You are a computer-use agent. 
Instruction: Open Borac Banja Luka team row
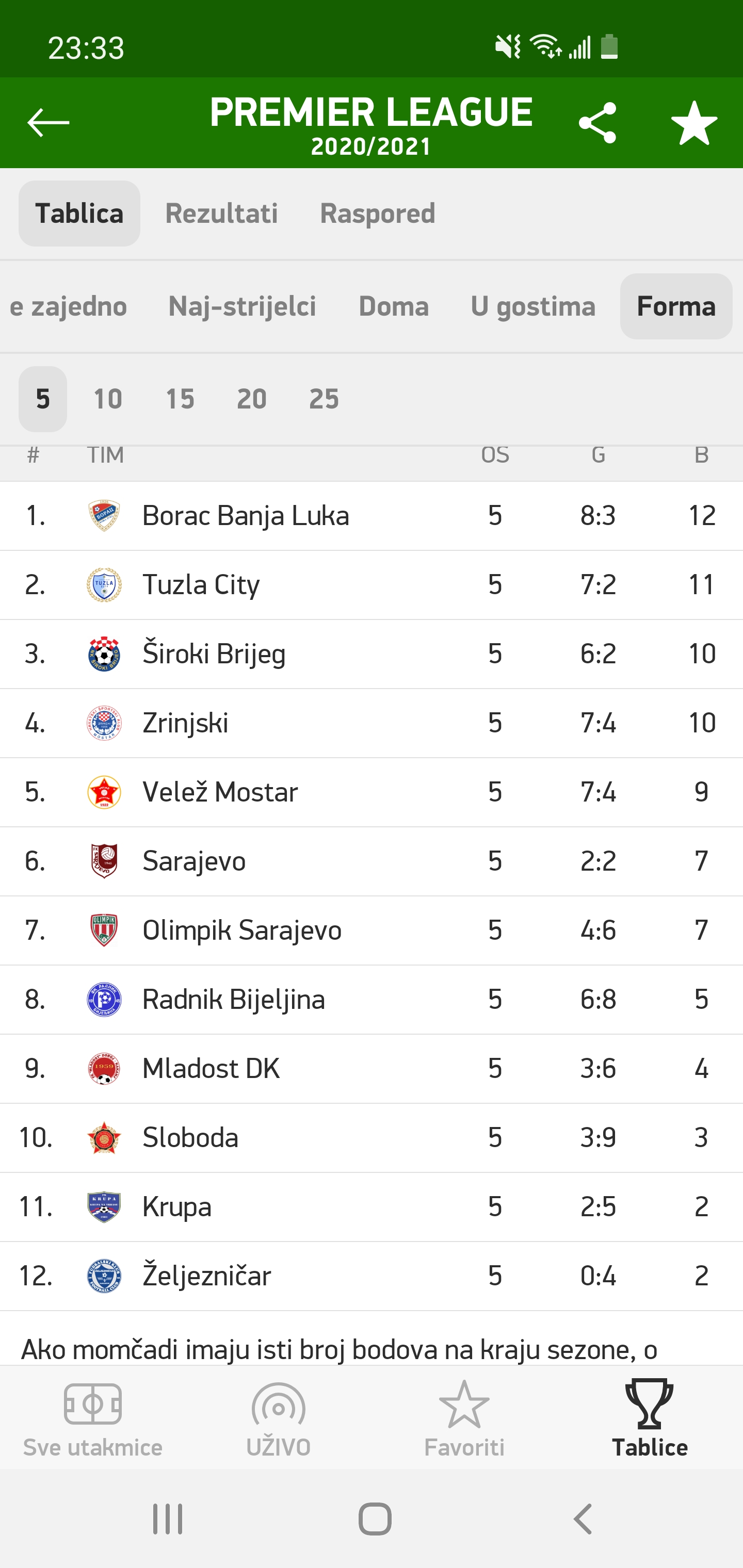pyautogui.click(x=372, y=516)
